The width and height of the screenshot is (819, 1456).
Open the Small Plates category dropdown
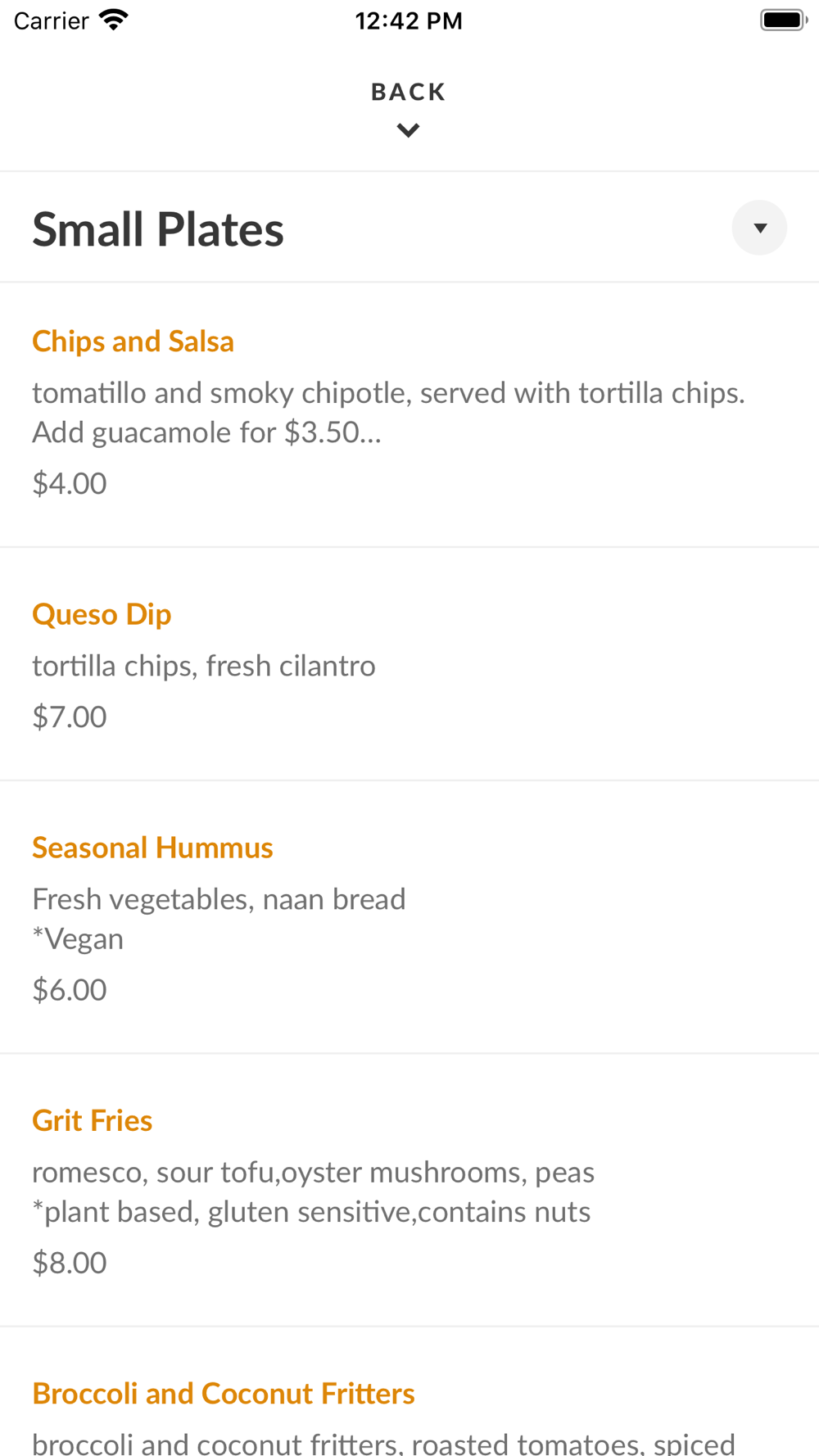pyautogui.click(x=758, y=228)
